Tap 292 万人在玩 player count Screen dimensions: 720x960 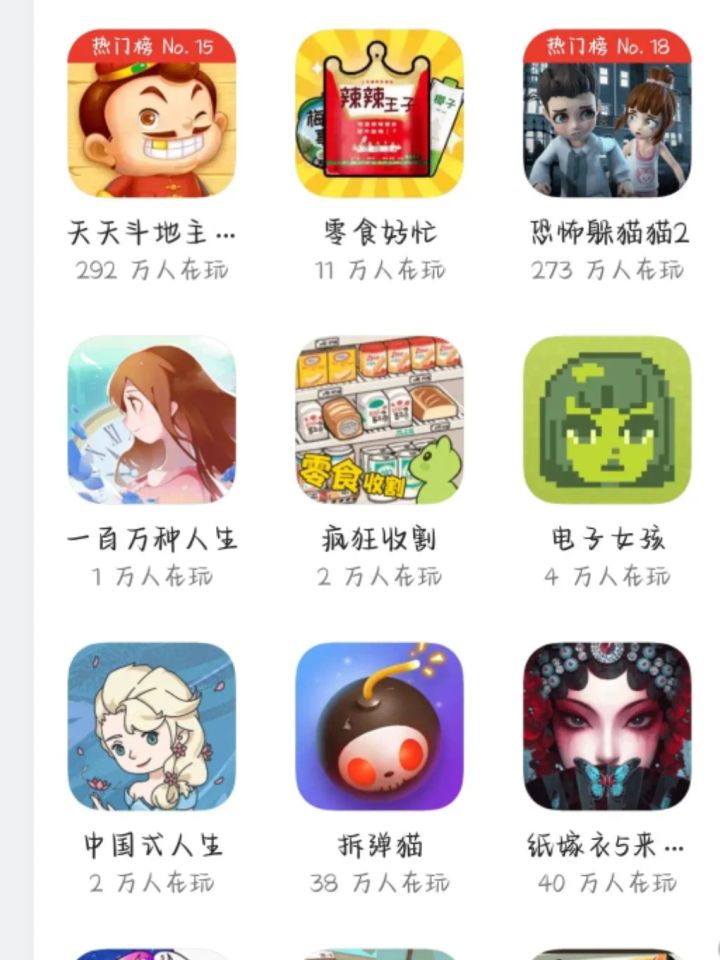pyautogui.click(x=150, y=268)
